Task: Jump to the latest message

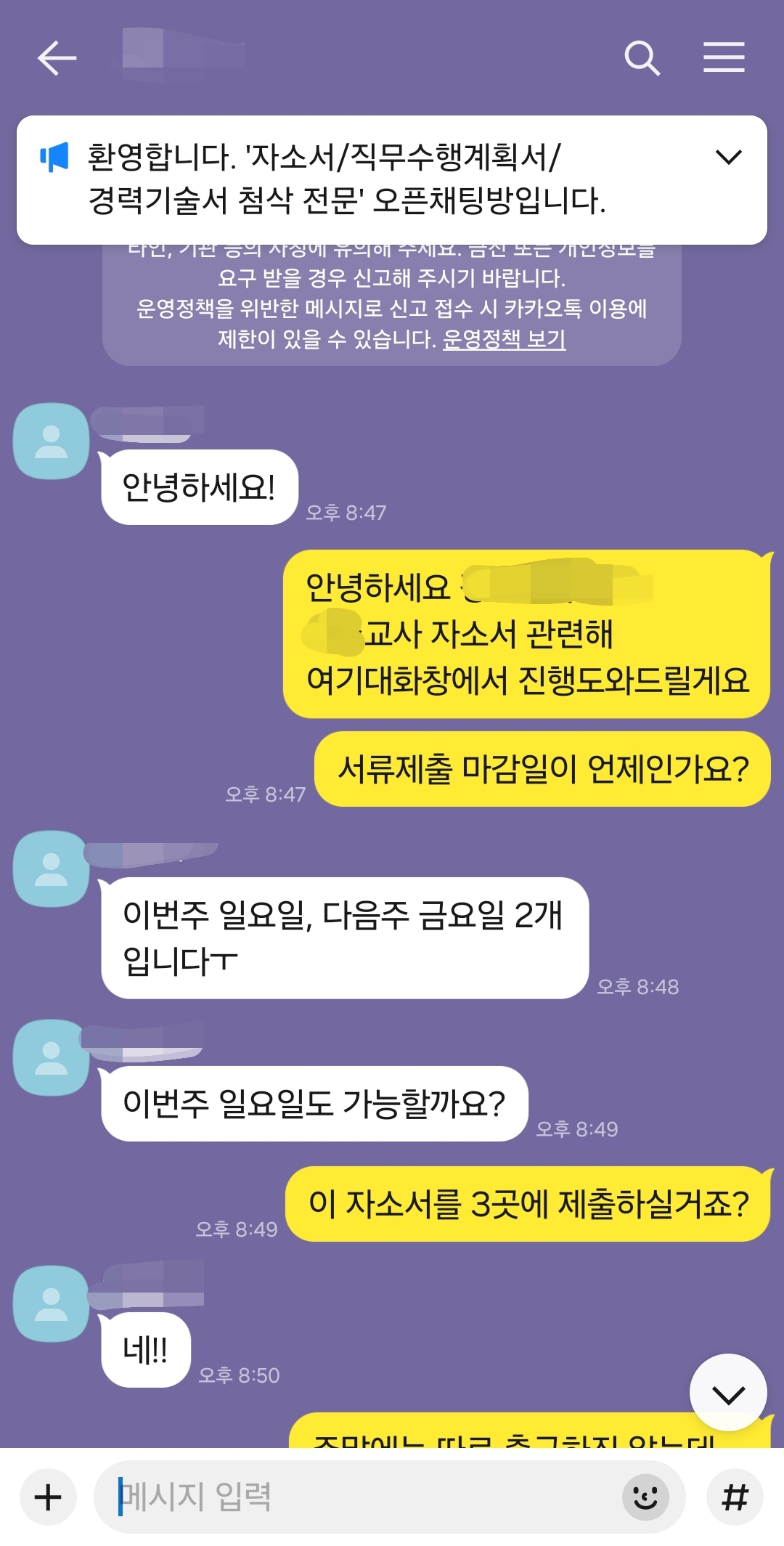Action: [727, 1393]
